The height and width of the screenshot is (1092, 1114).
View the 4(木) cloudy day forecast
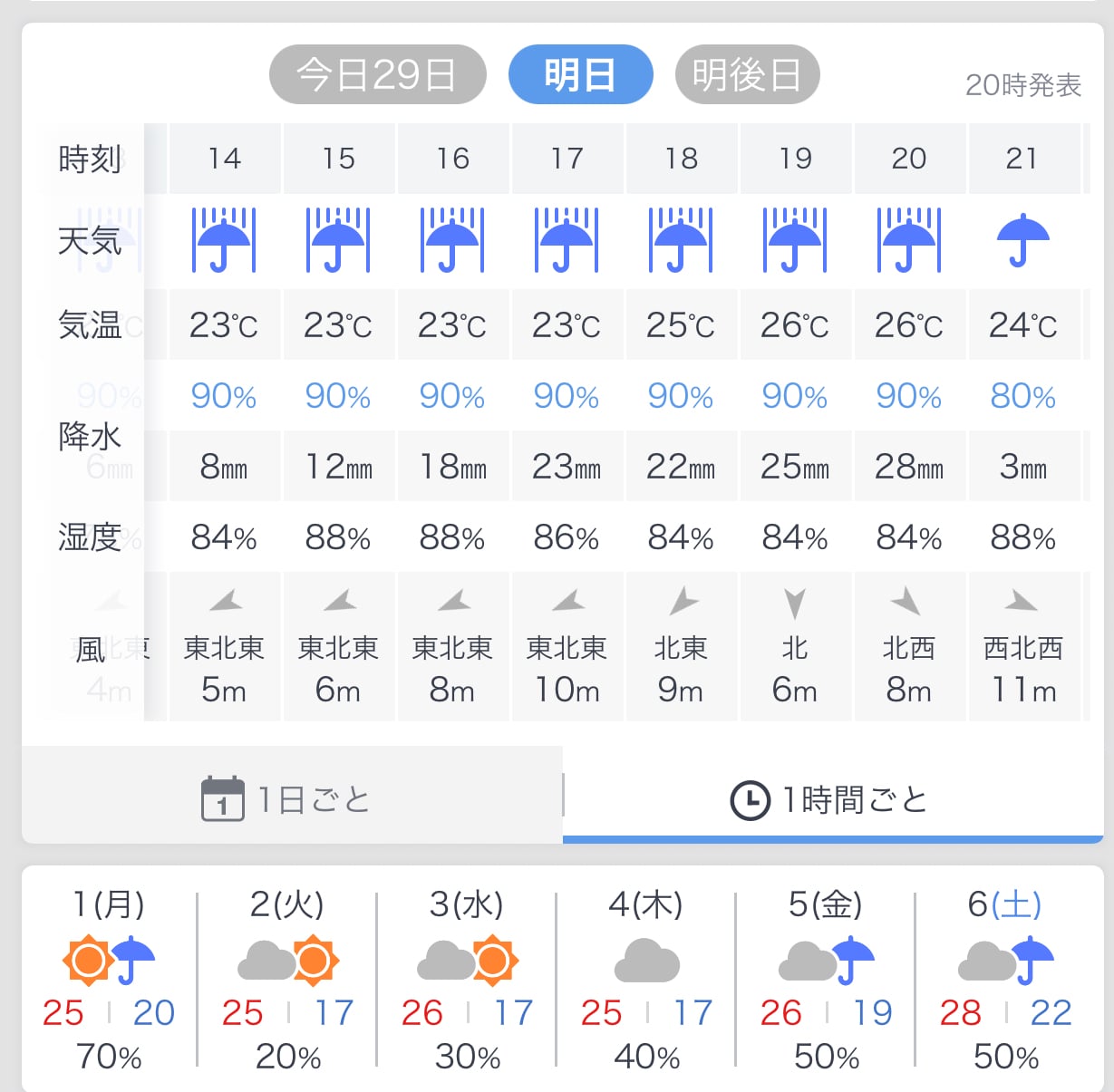click(x=646, y=979)
